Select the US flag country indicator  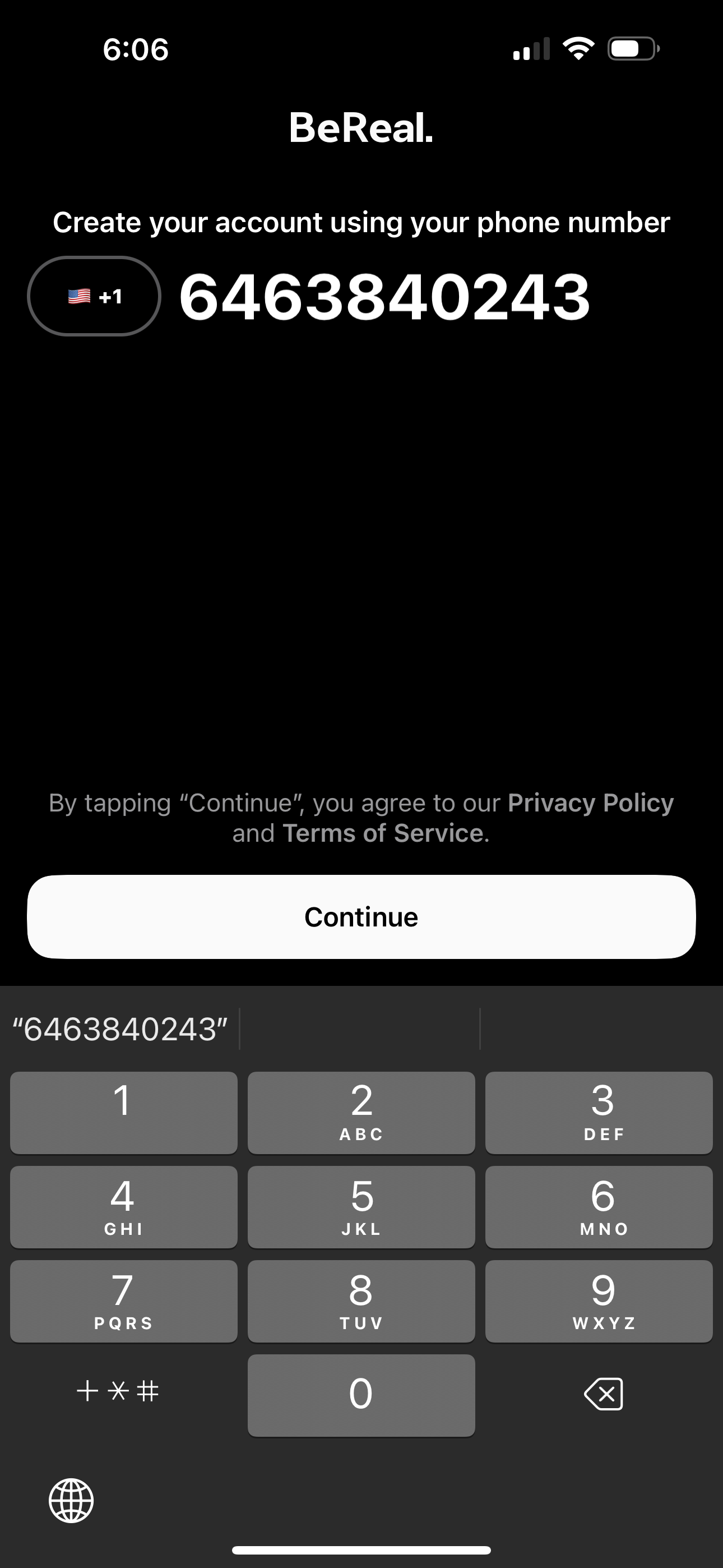[78, 296]
